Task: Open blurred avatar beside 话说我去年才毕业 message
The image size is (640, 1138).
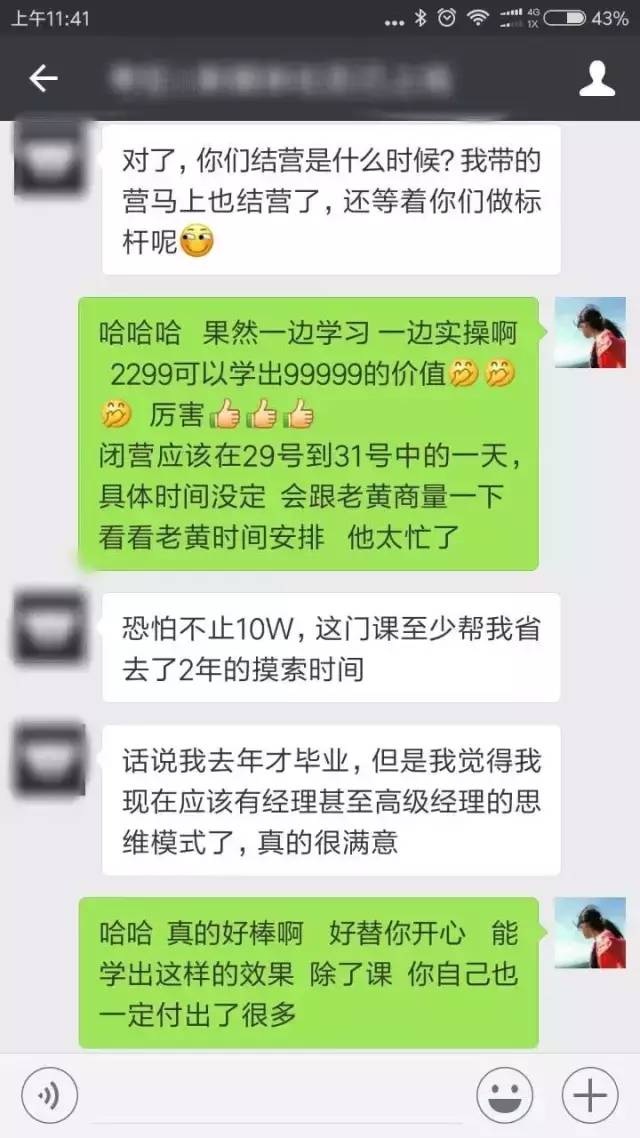Action: click(x=49, y=760)
